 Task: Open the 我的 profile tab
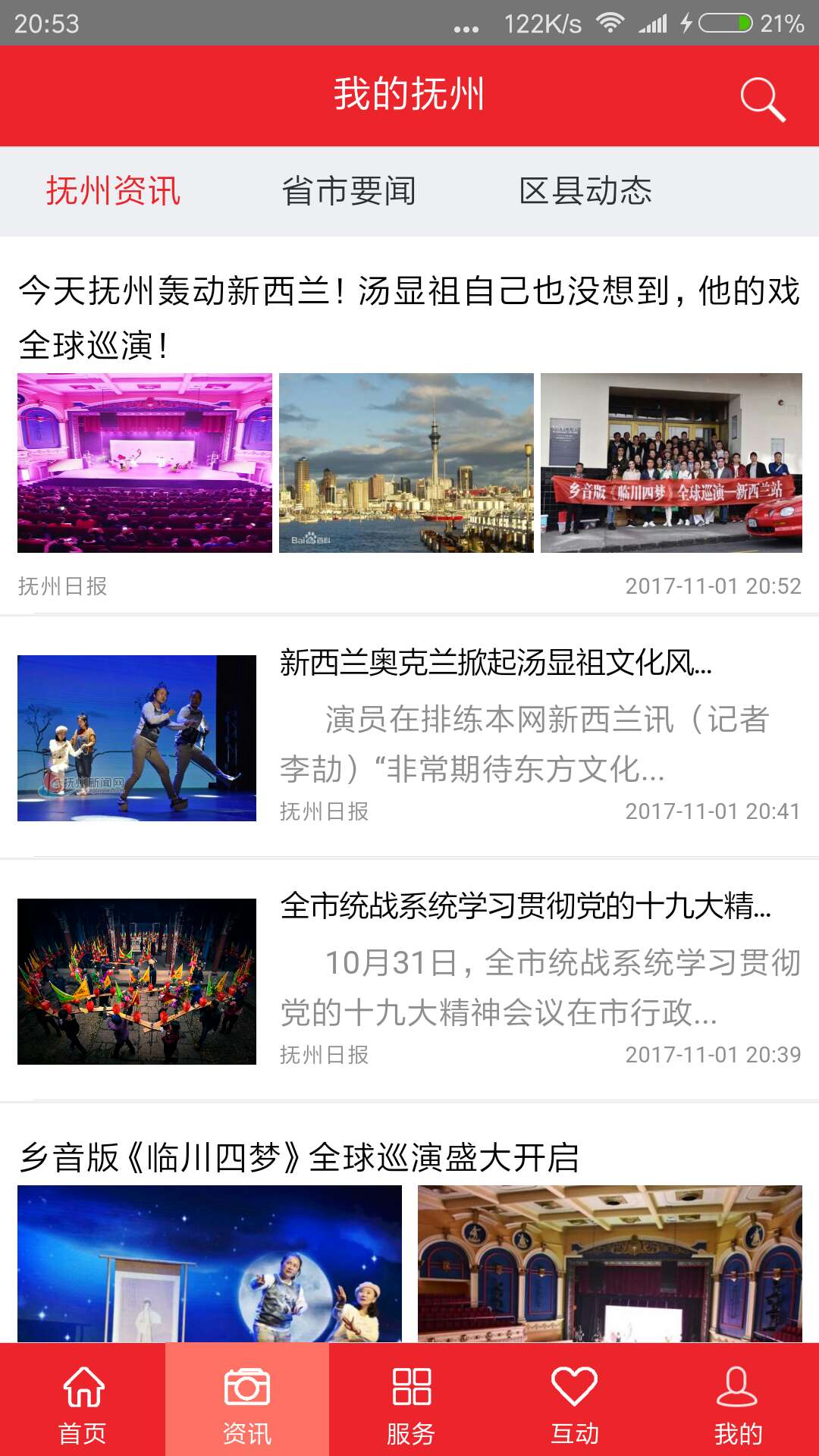click(x=737, y=1400)
